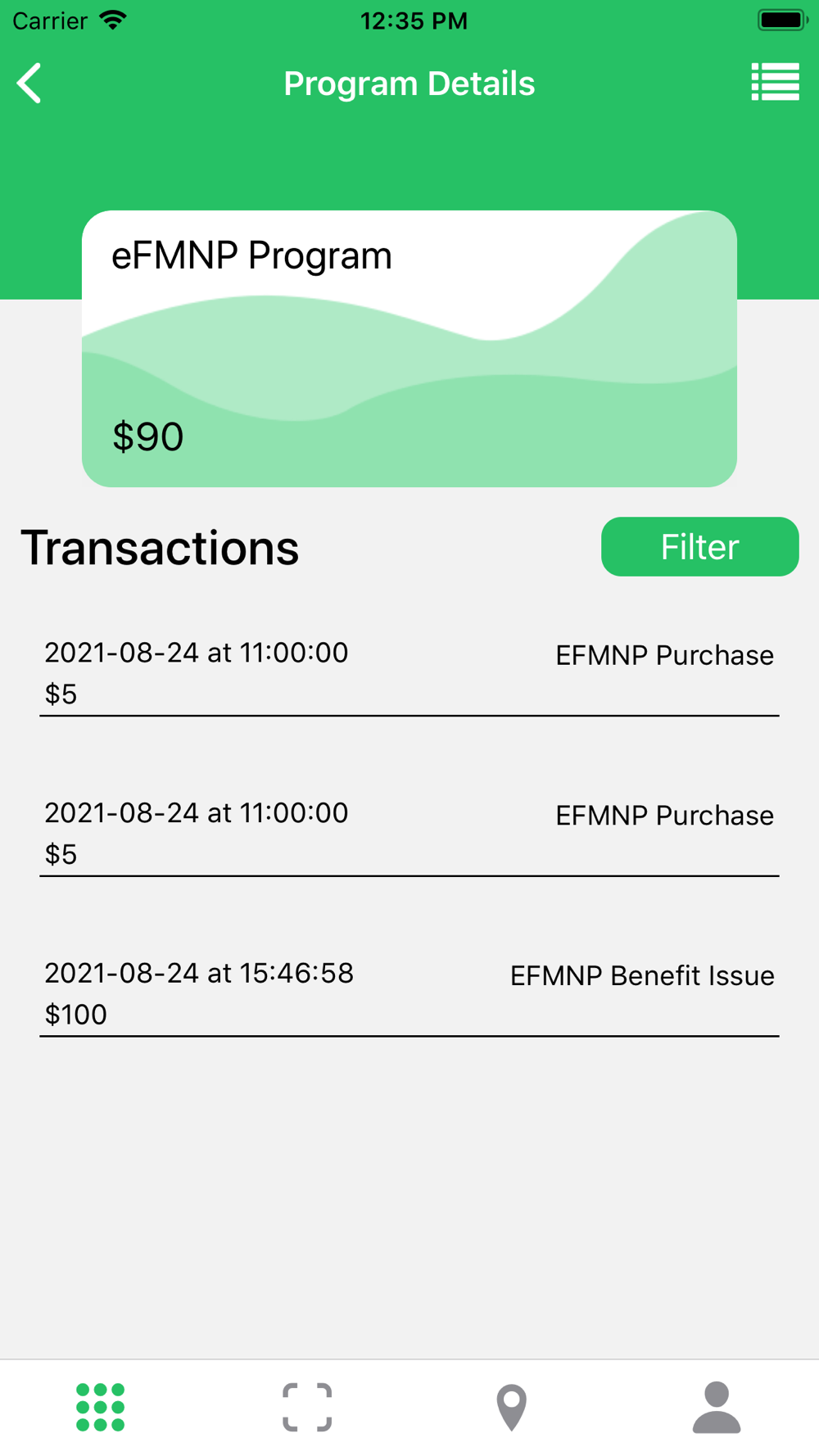Open the list menu icon
Image resolution: width=819 pixels, height=1456 pixels.
tap(775, 83)
